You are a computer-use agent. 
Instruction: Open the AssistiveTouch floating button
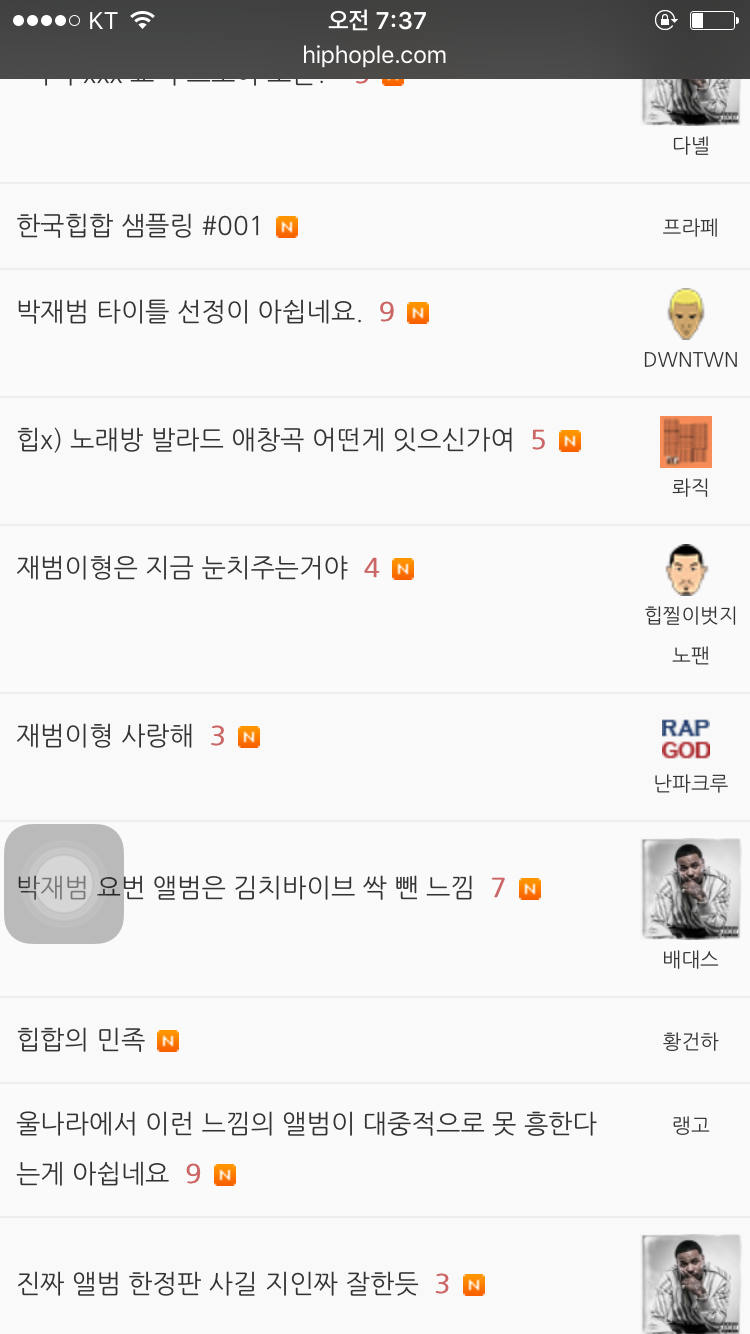point(64,884)
